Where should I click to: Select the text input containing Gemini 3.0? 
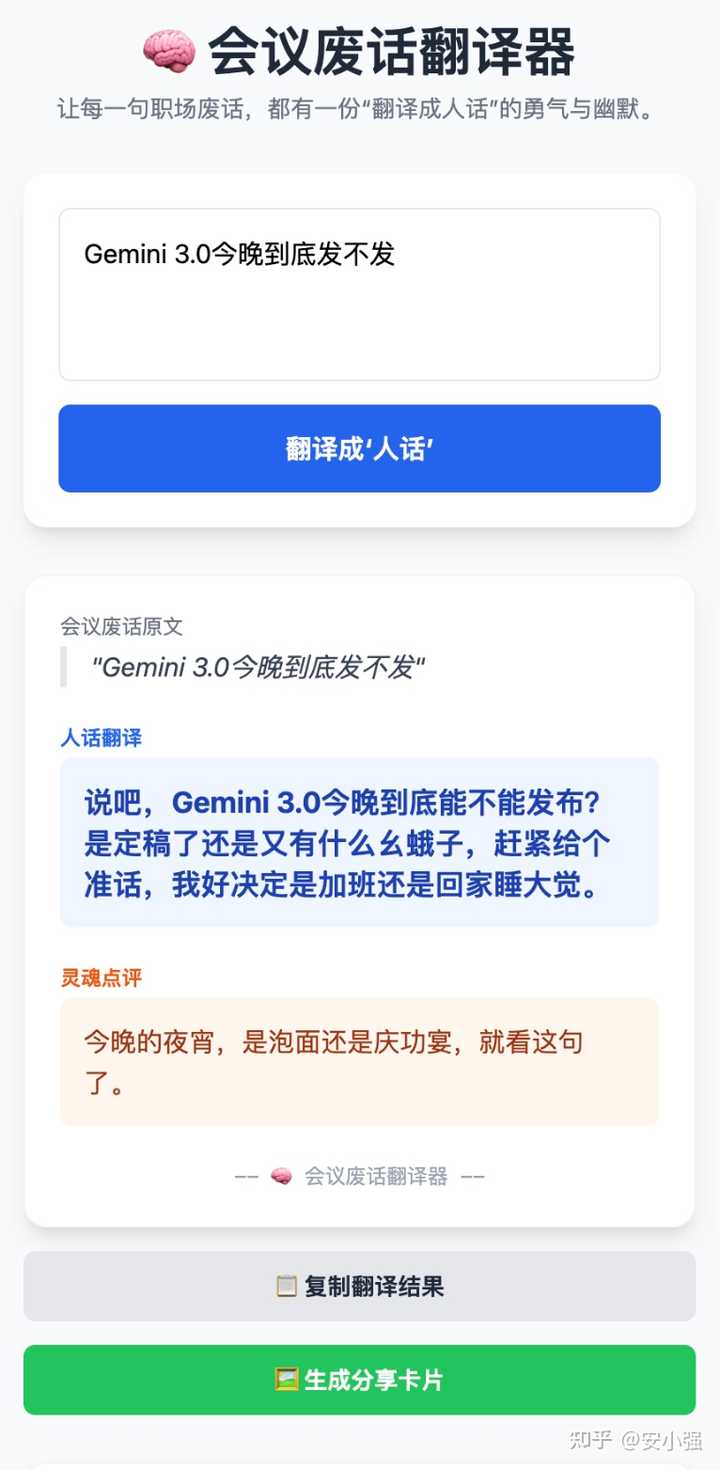pyautogui.click(x=359, y=294)
